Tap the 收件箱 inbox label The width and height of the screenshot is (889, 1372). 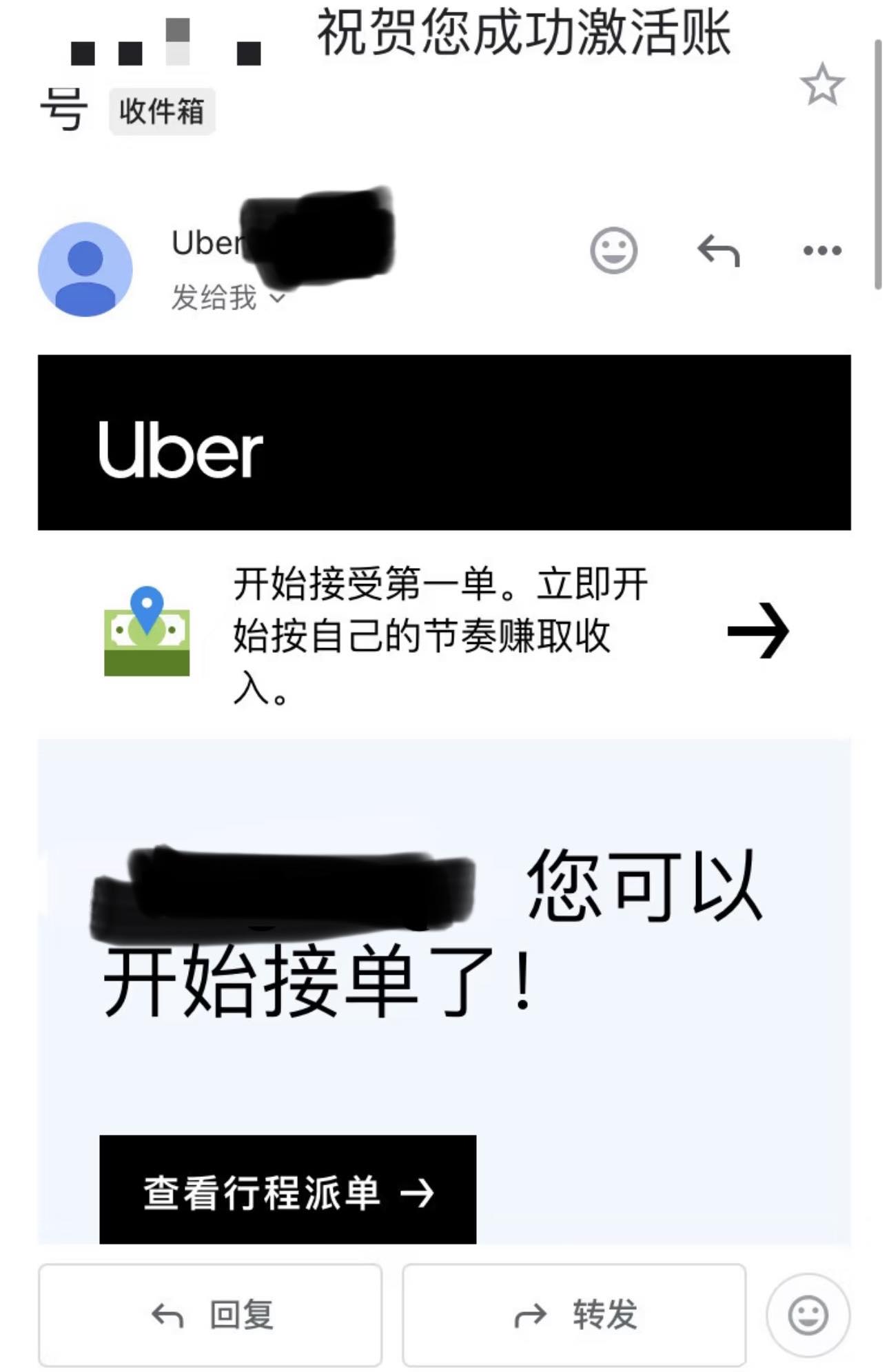pos(161,111)
